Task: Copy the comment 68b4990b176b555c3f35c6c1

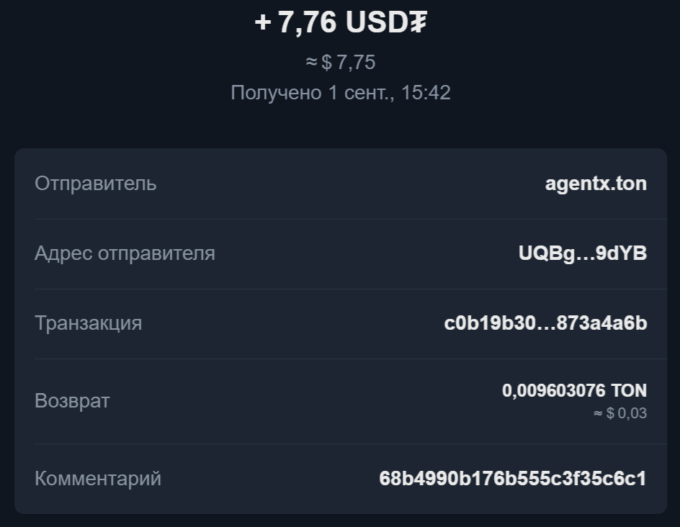Action: pyautogui.click(x=512, y=478)
